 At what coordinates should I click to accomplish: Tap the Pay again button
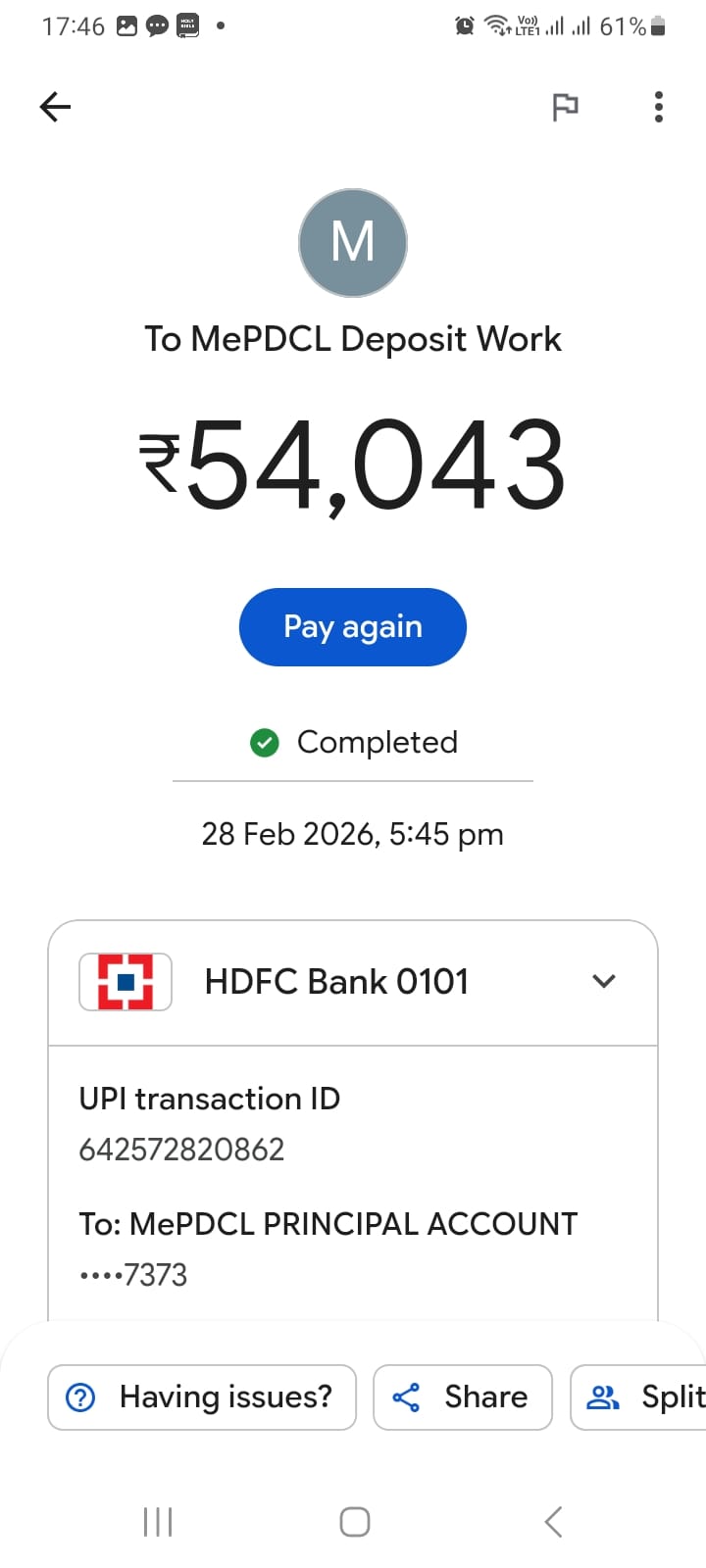coord(353,627)
